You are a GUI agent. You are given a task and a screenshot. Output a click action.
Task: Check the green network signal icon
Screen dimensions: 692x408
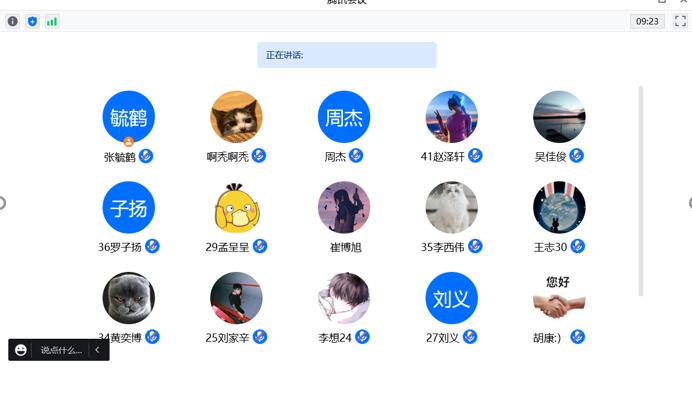point(52,21)
